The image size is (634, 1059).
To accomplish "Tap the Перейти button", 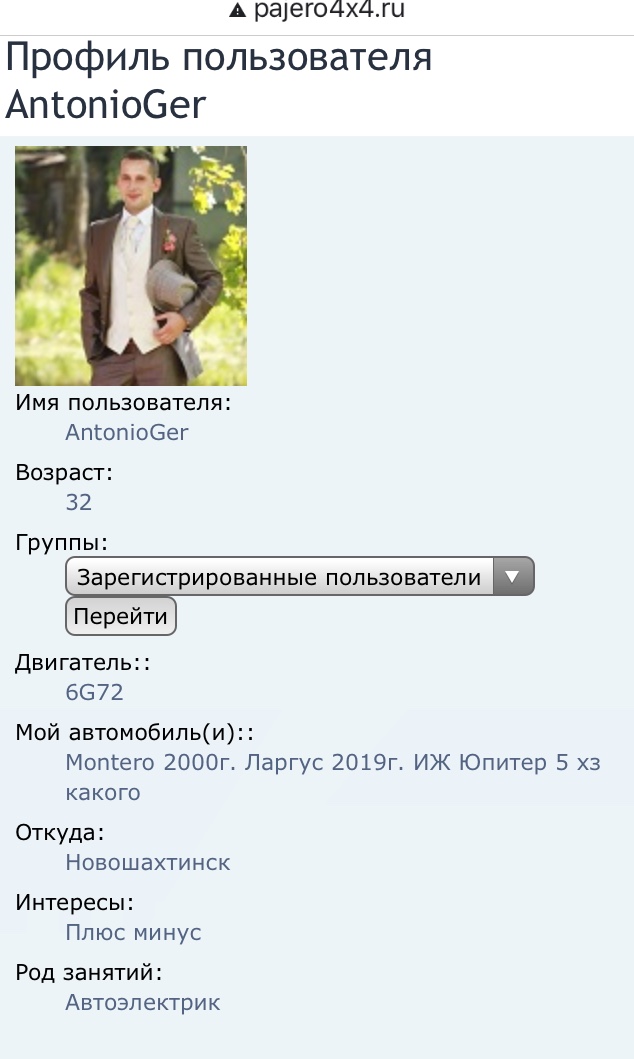I will click(120, 616).
